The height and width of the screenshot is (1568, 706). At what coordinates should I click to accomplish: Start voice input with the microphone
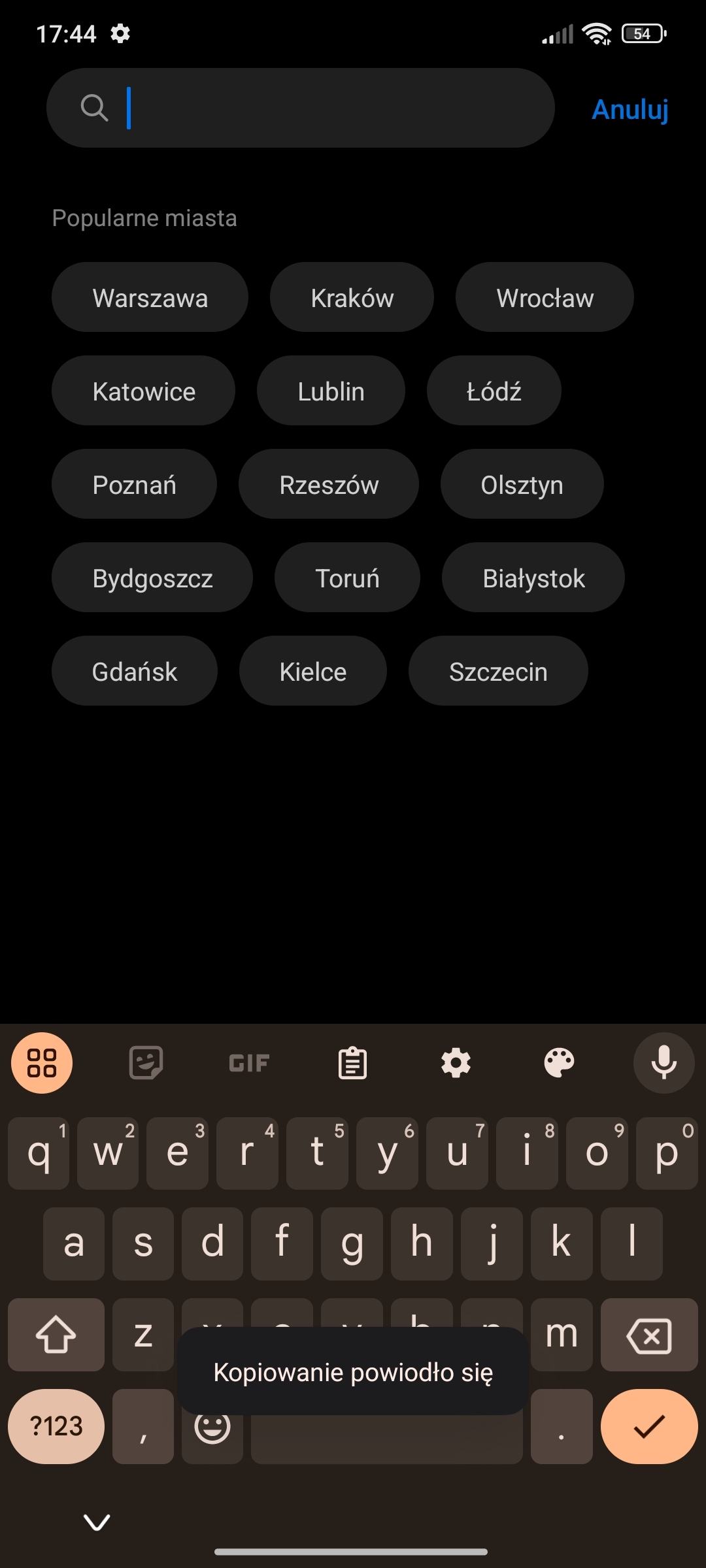664,1063
